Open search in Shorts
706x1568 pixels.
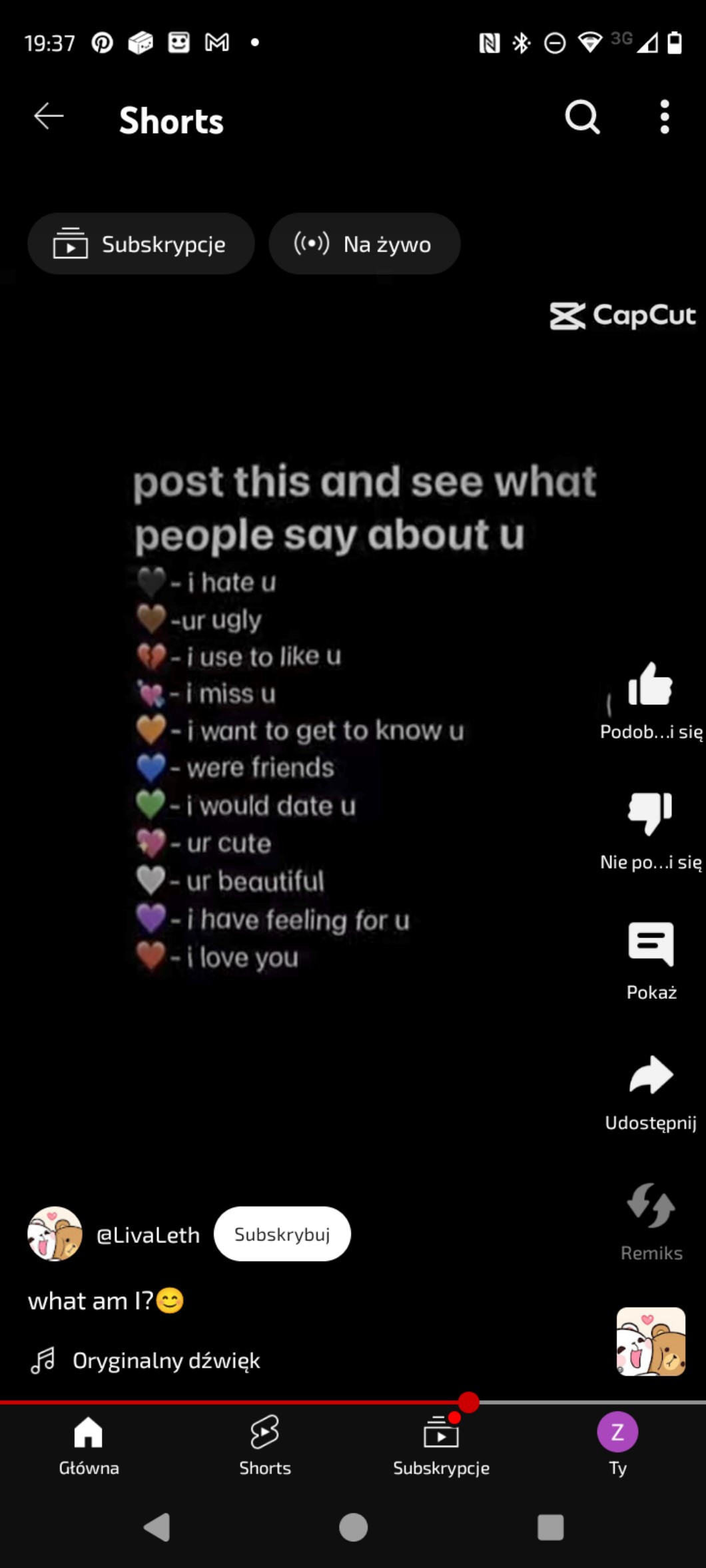point(582,118)
